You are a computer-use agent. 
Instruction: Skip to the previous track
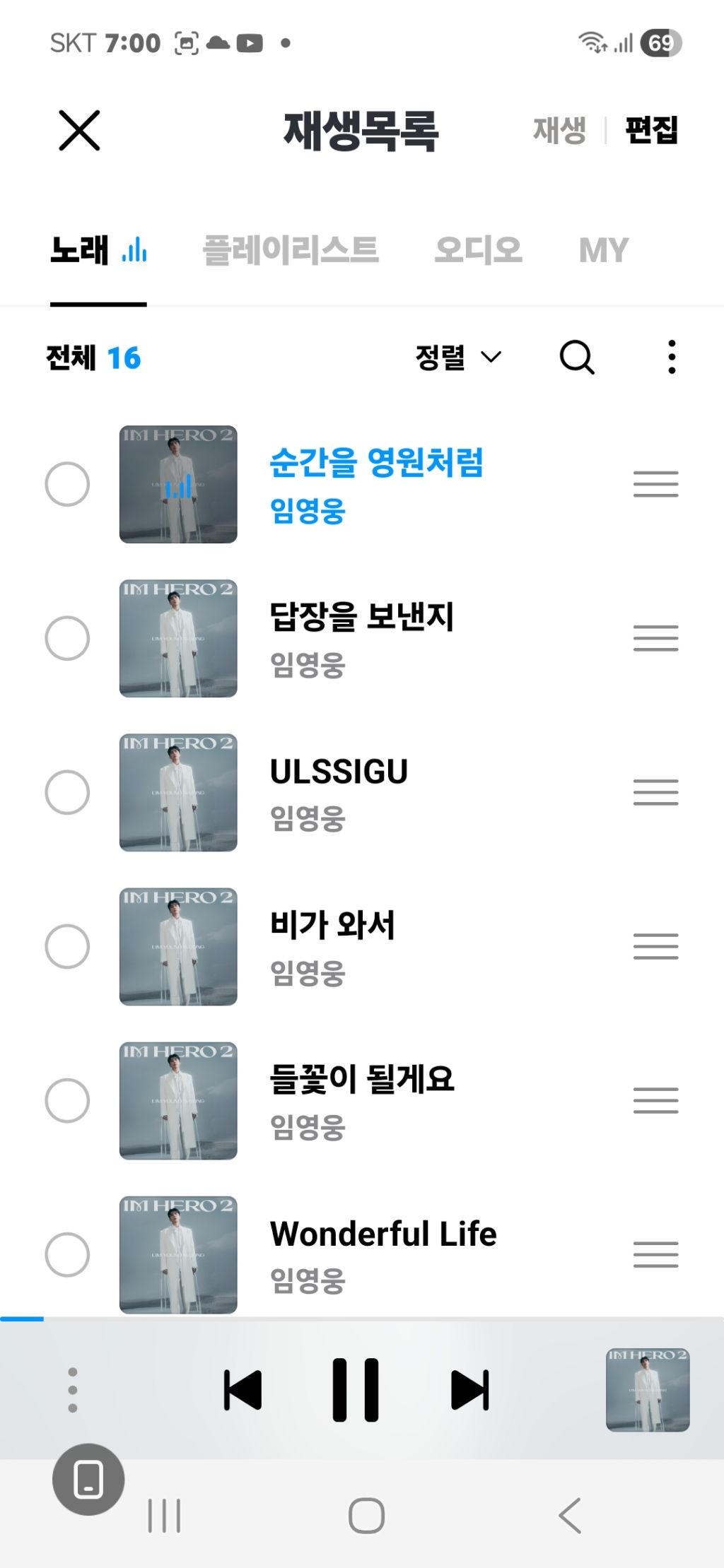[x=243, y=1390]
